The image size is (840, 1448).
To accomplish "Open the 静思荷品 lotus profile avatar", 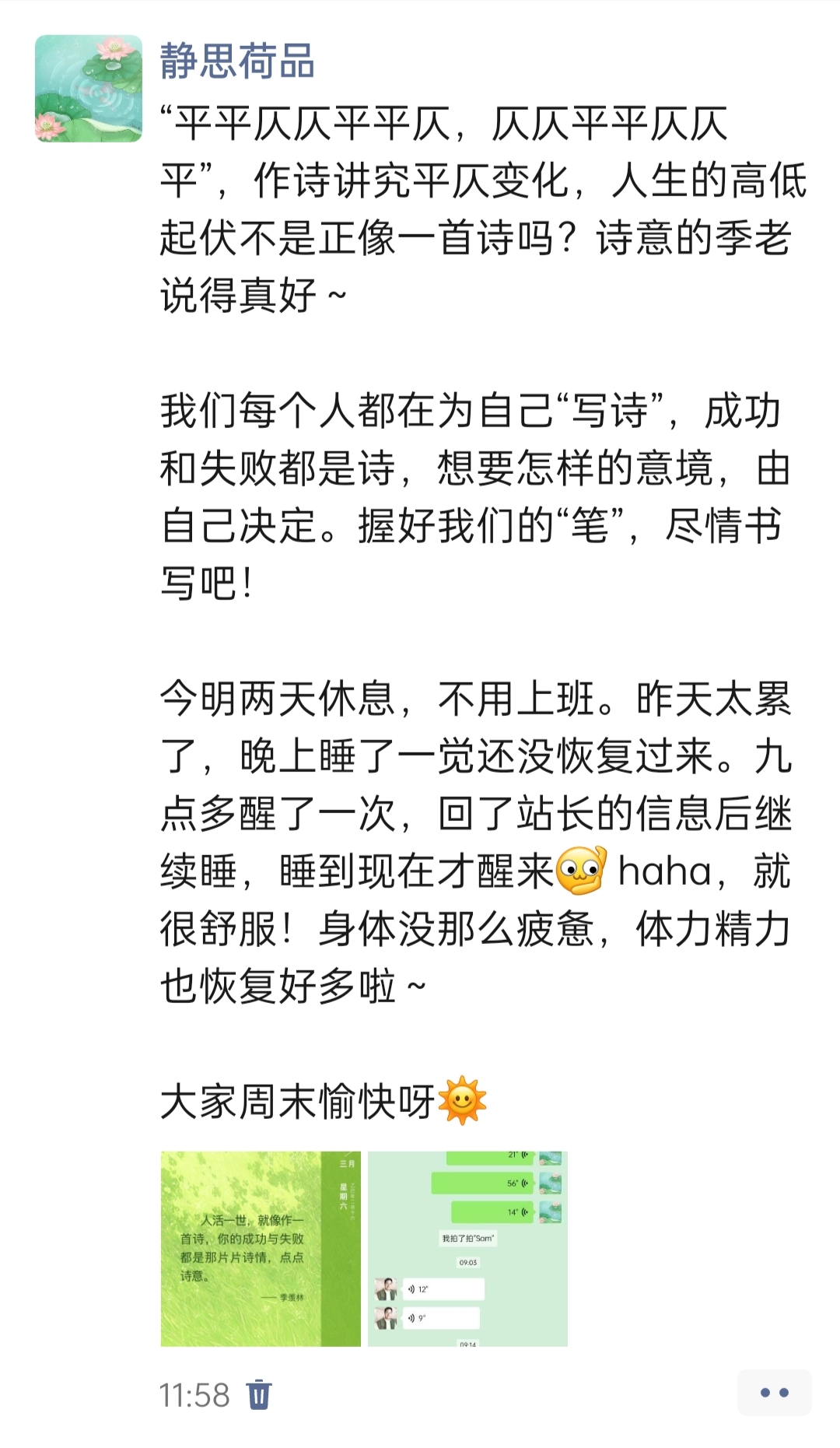I will (x=89, y=88).
